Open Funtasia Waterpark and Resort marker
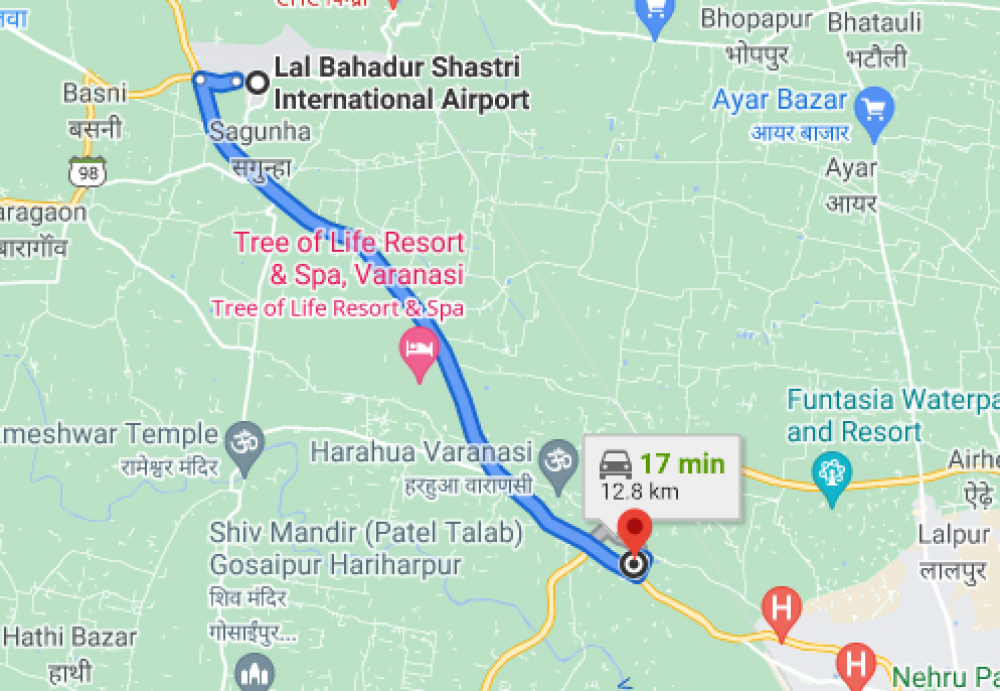The height and width of the screenshot is (691, 1000). 830,472
